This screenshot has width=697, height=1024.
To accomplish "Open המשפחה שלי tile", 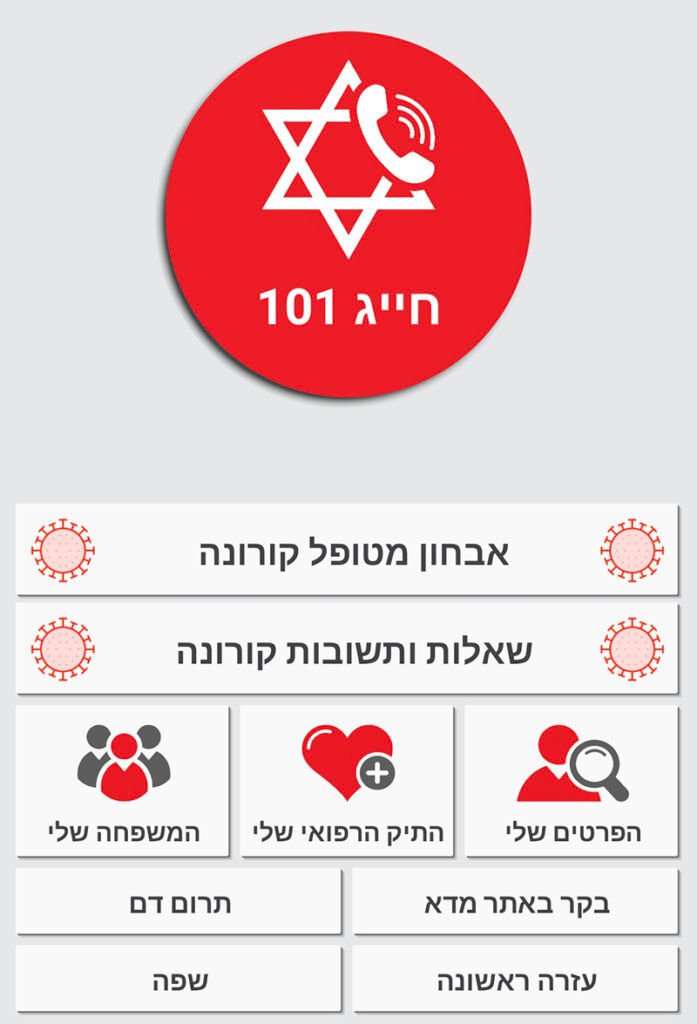I will pyautogui.click(x=123, y=782).
